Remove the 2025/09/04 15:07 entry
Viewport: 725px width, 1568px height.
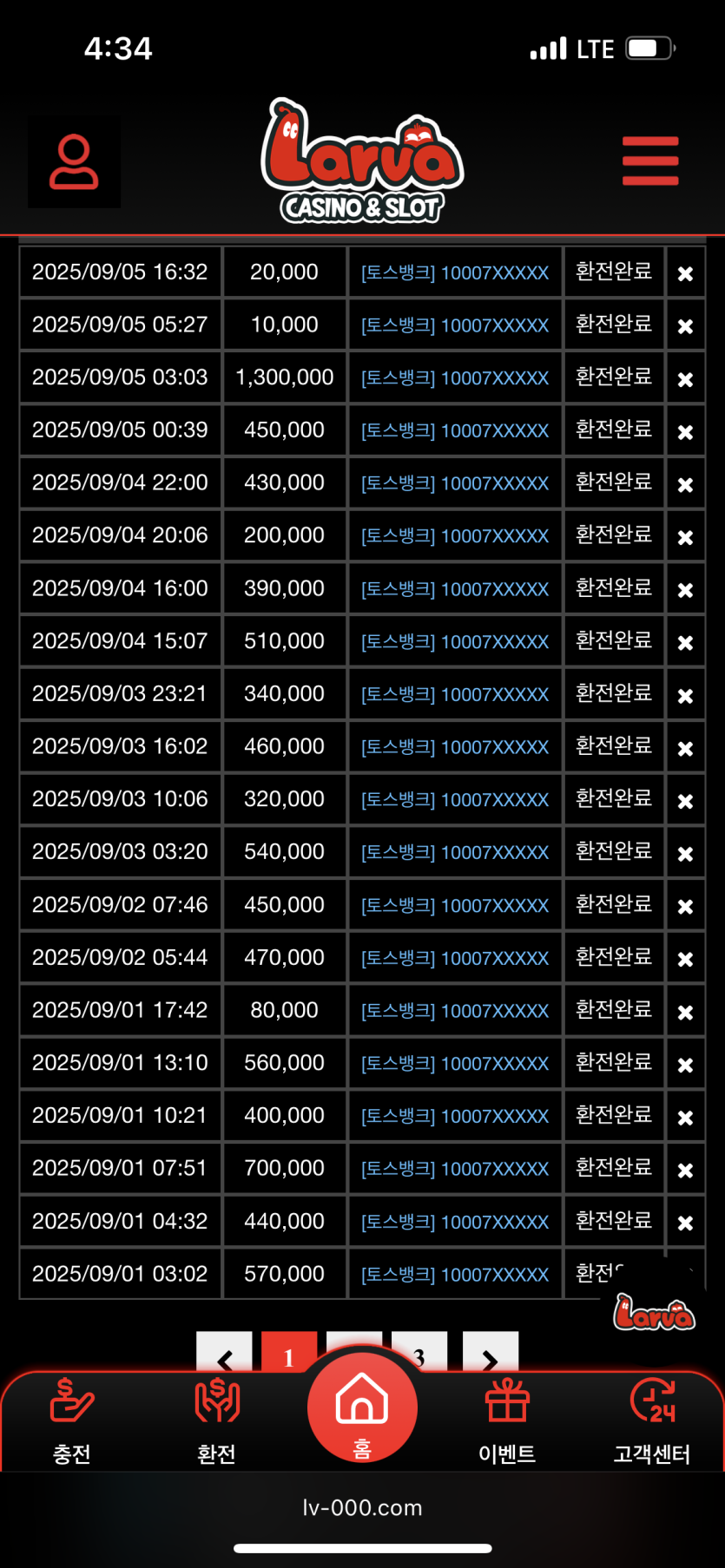685,642
